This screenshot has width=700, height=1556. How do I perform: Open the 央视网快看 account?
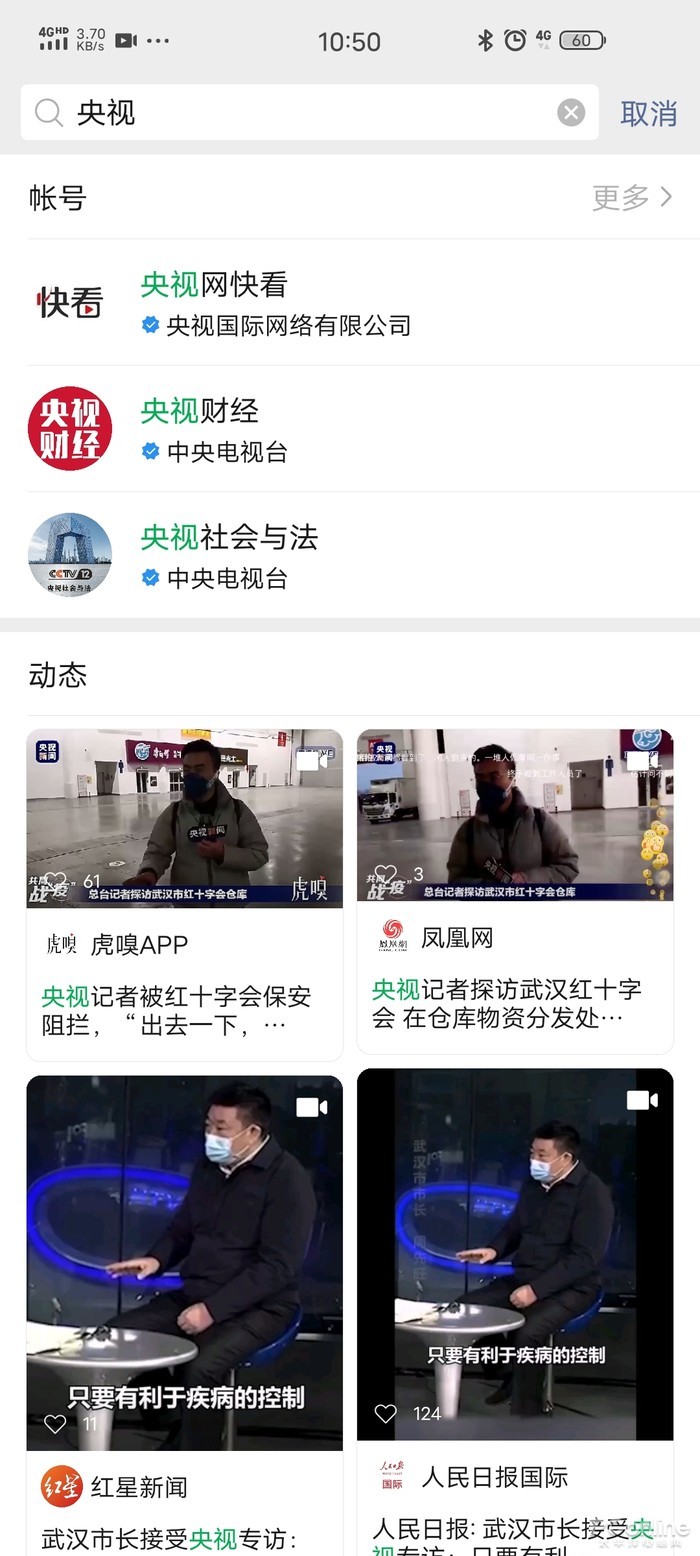(x=350, y=303)
